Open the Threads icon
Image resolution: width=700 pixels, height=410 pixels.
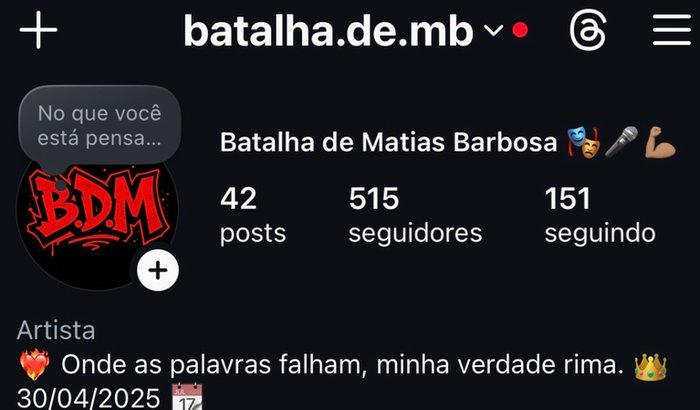pyautogui.click(x=587, y=32)
